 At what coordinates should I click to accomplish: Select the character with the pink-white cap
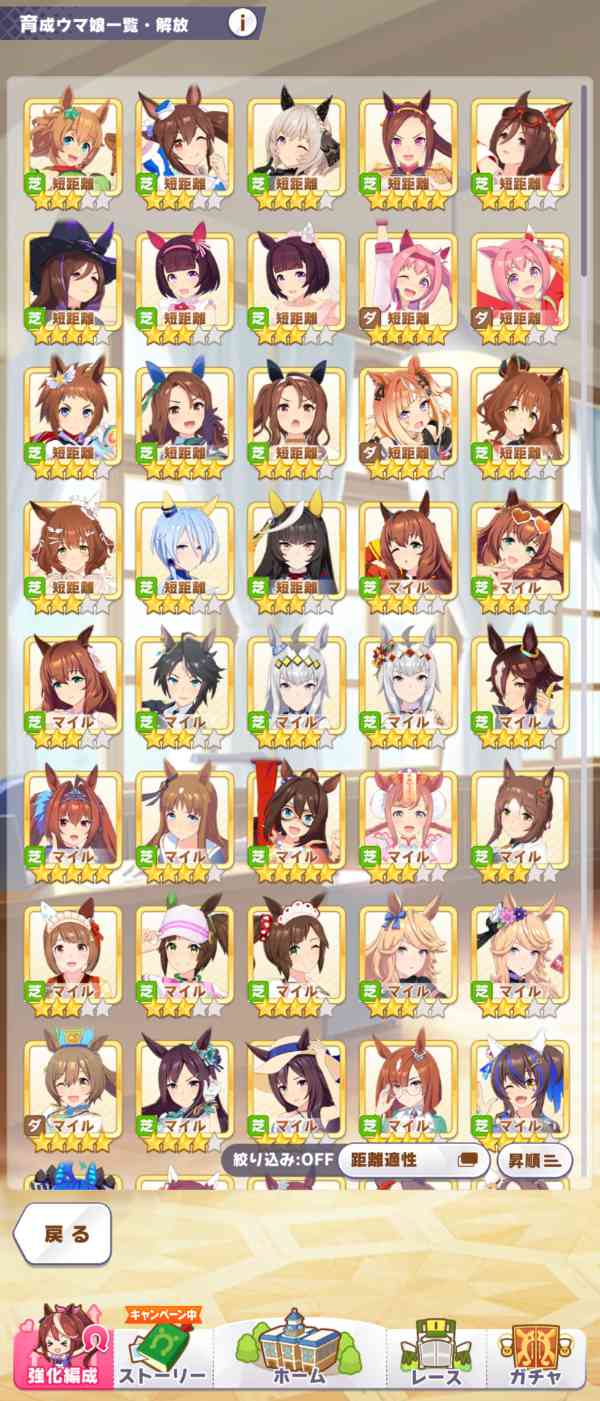[x=184, y=955]
